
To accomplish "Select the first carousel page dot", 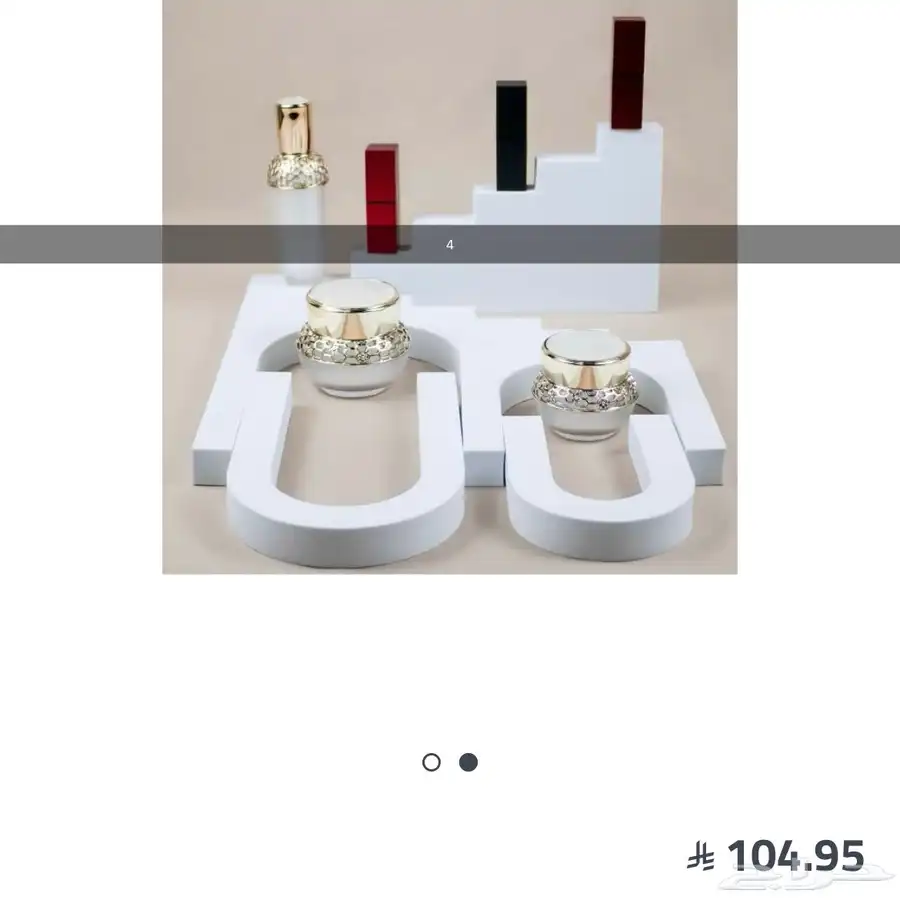I will [431, 762].
